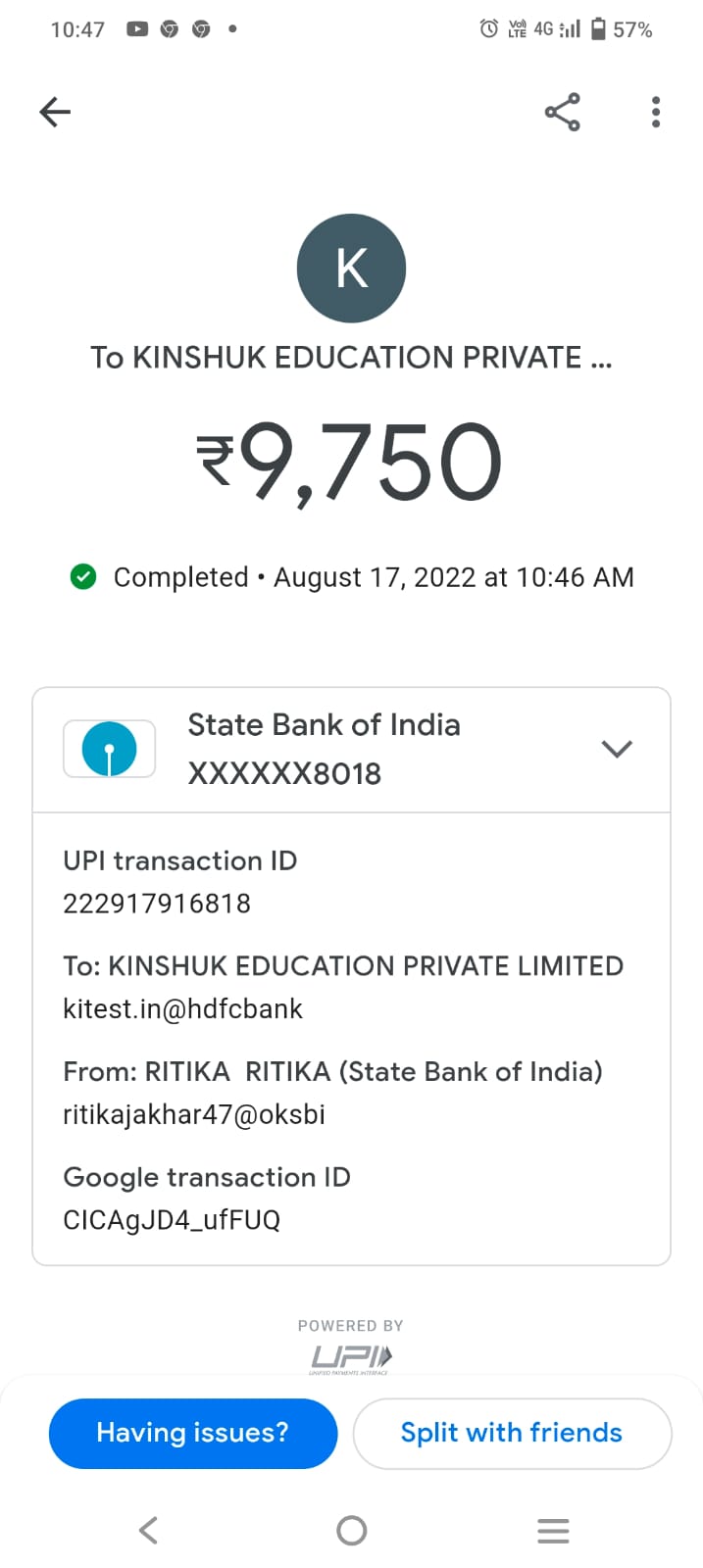Screen dimensions: 703x1568
Task: Tap the system home button
Action: point(351,1530)
